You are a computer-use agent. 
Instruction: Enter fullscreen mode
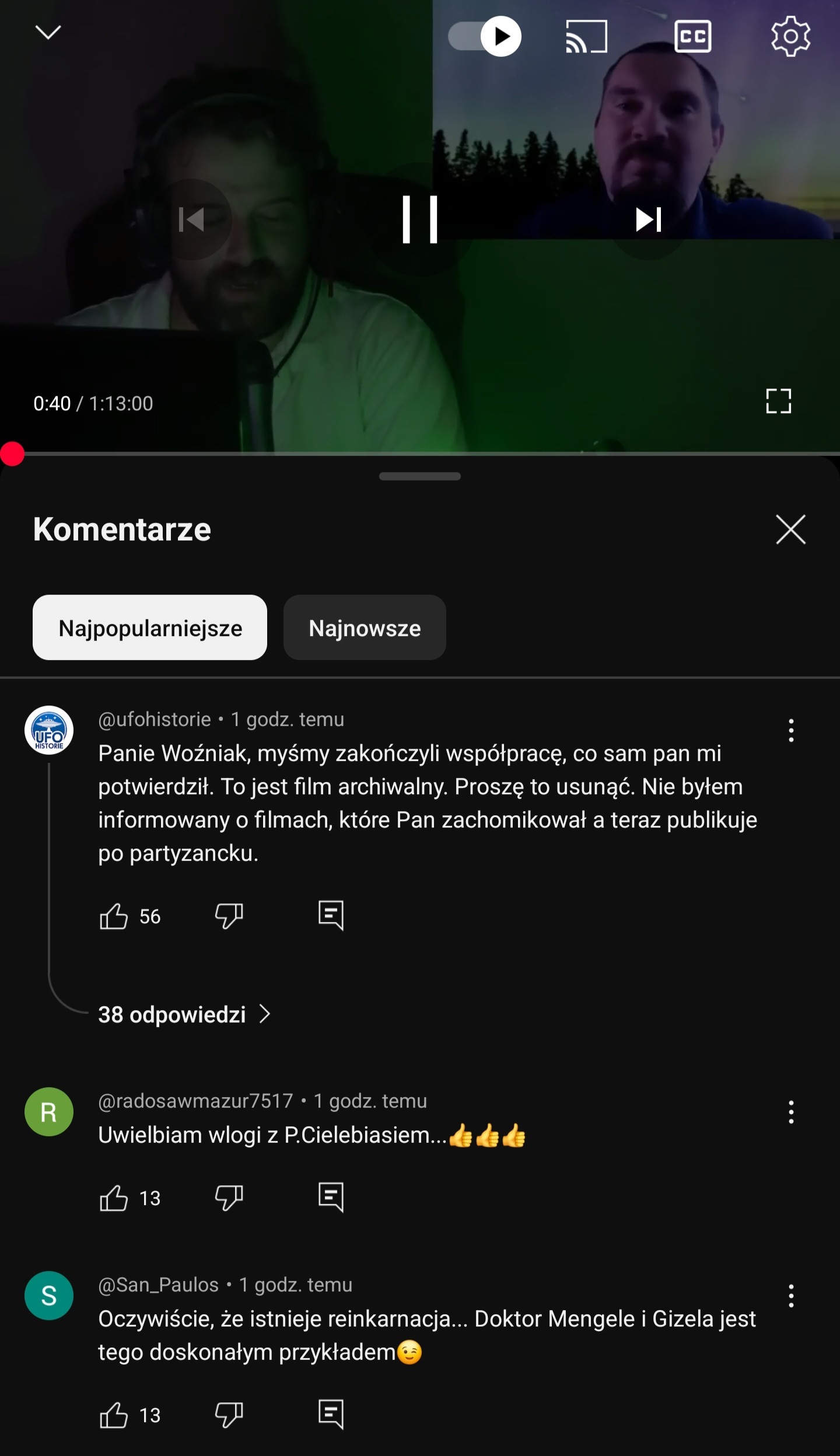point(778,401)
